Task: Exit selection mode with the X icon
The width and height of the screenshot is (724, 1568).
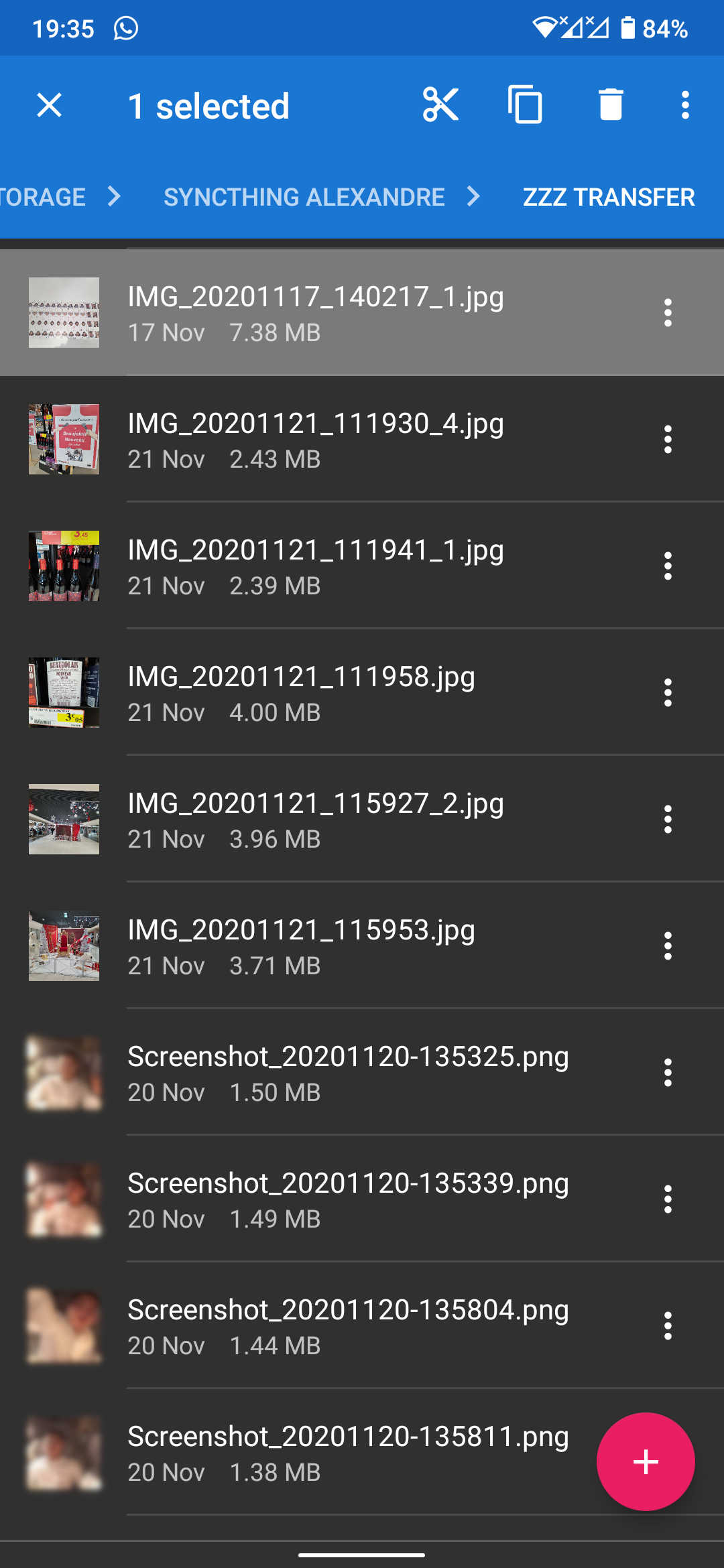Action: click(49, 105)
